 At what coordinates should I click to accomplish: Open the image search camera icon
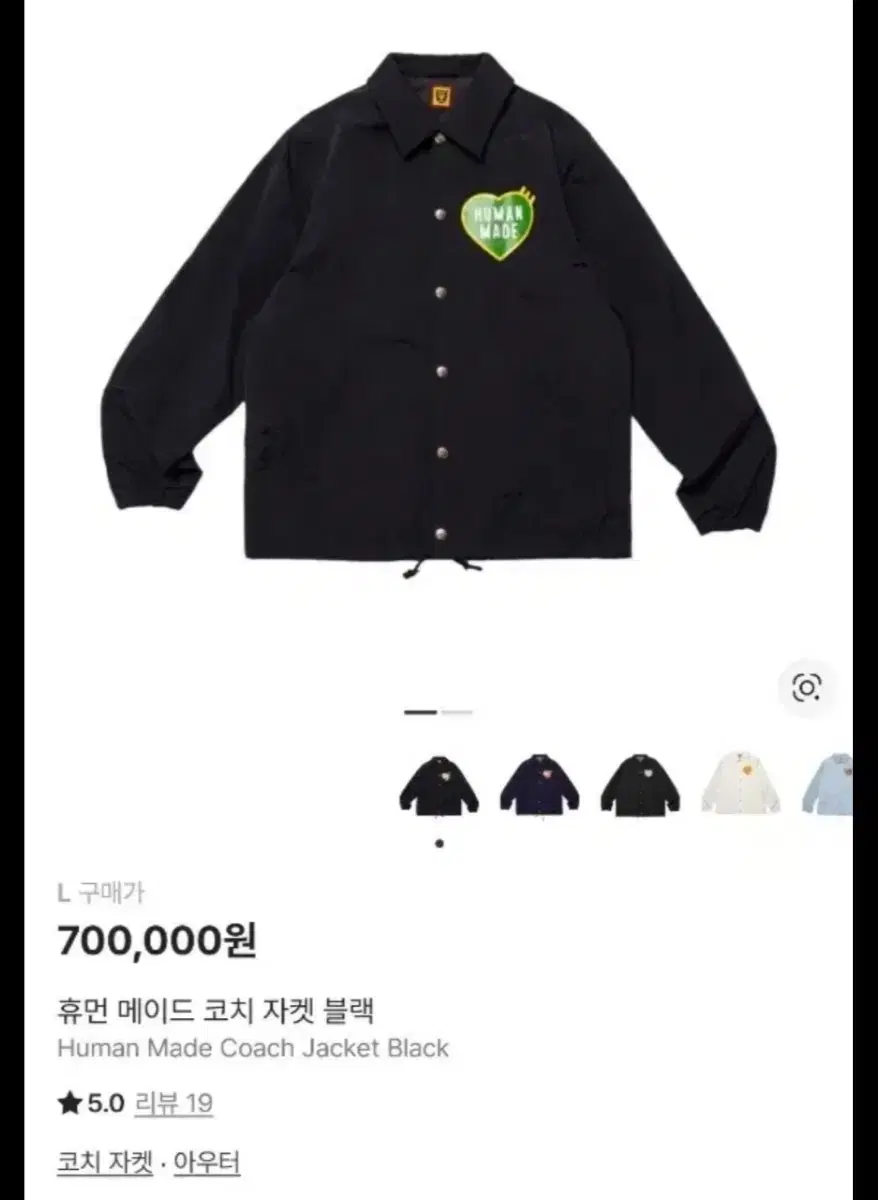pos(806,687)
